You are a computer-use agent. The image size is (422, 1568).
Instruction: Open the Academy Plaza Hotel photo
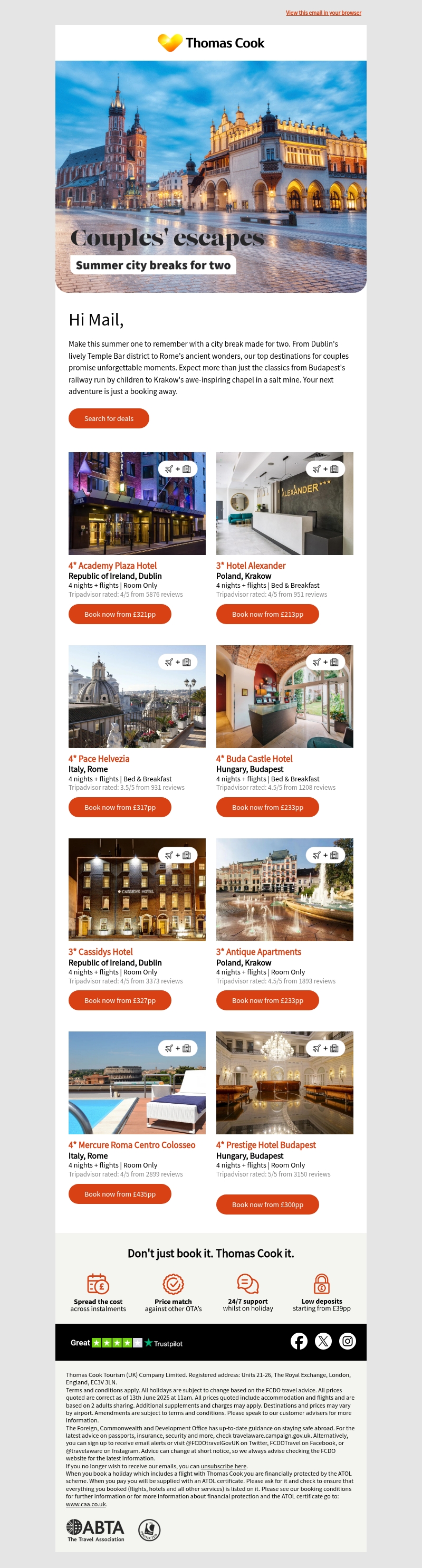tap(137, 503)
